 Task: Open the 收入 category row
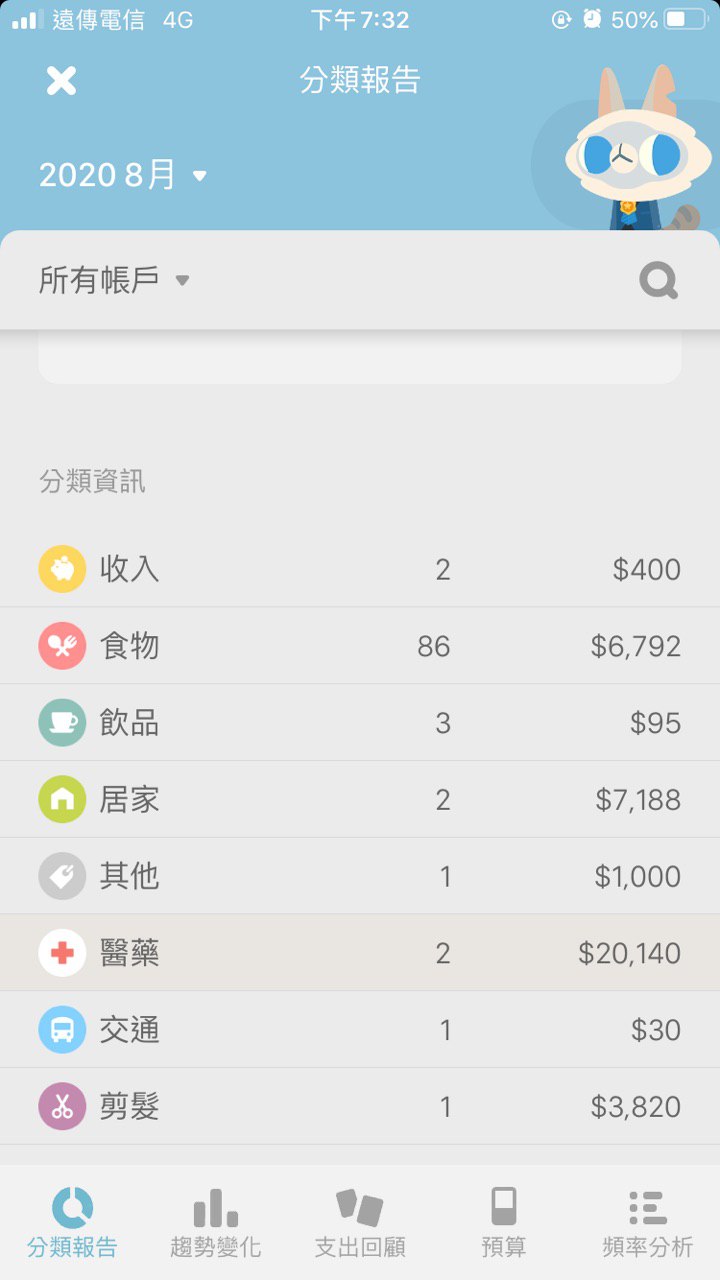[x=359, y=569]
